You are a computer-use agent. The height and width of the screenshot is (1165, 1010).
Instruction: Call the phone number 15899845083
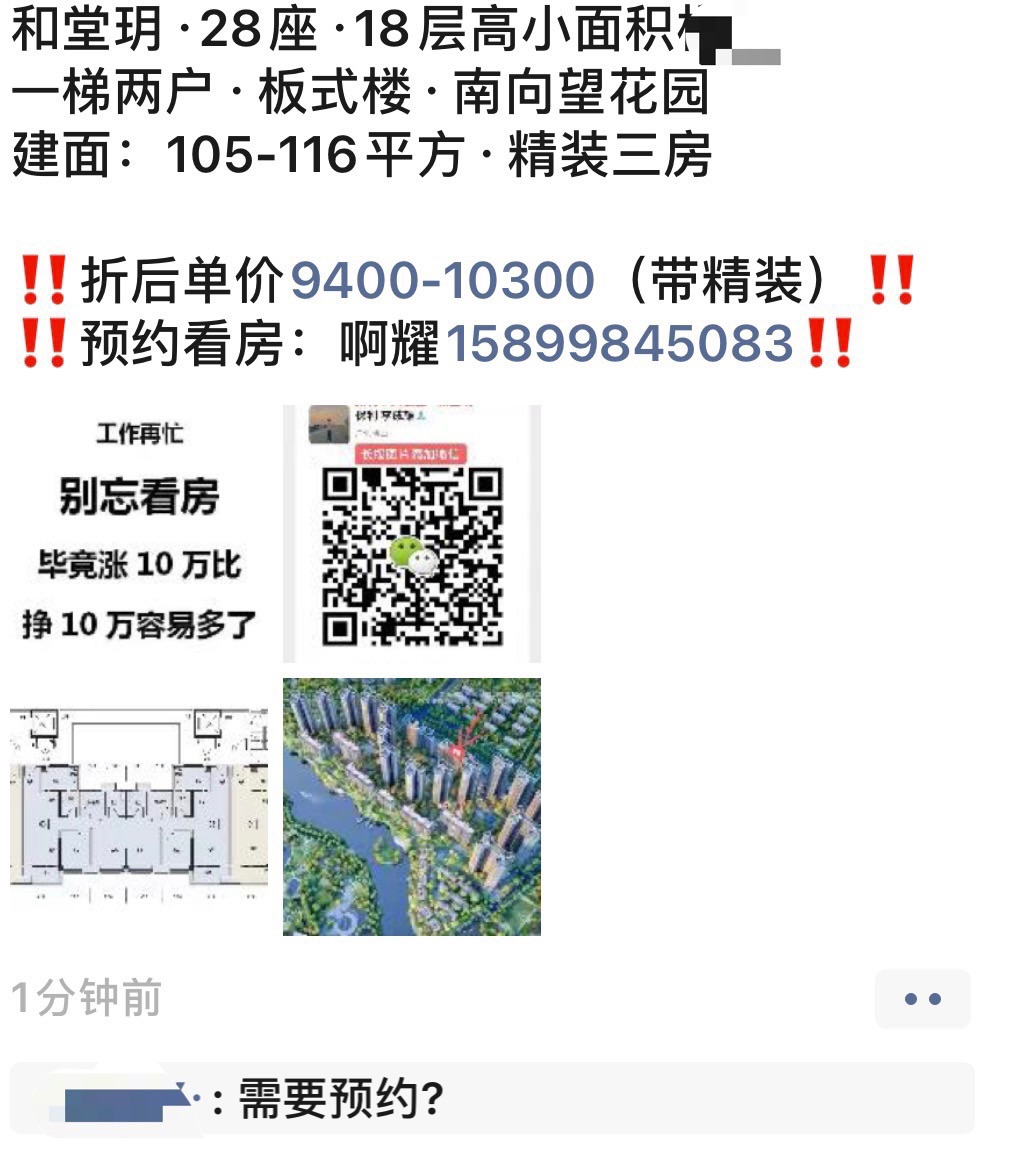click(619, 343)
